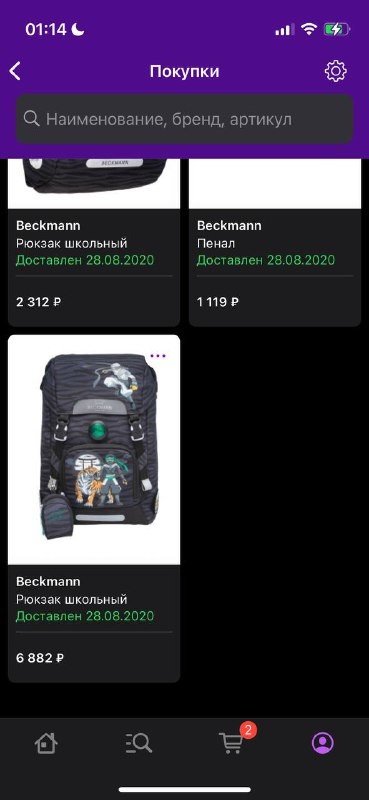Switch to the profile tab
This screenshot has width=369, height=800.
323,743
